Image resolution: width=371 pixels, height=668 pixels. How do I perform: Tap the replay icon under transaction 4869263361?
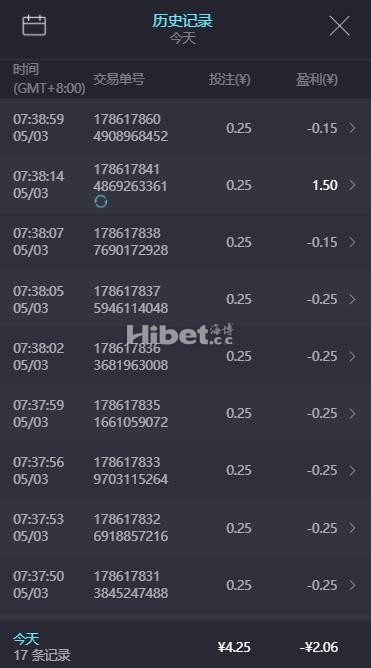pos(101,202)
